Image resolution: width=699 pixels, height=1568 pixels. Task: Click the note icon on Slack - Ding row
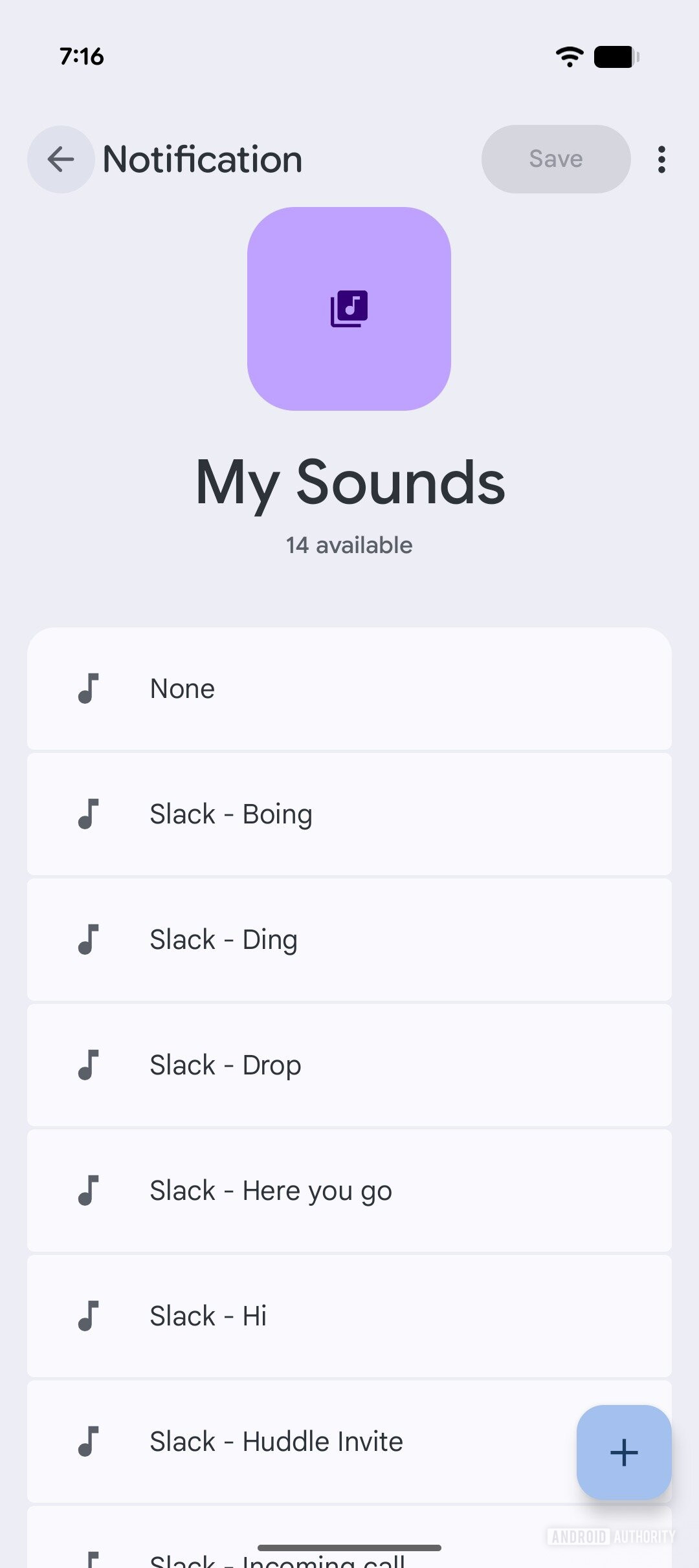point(89,939)
